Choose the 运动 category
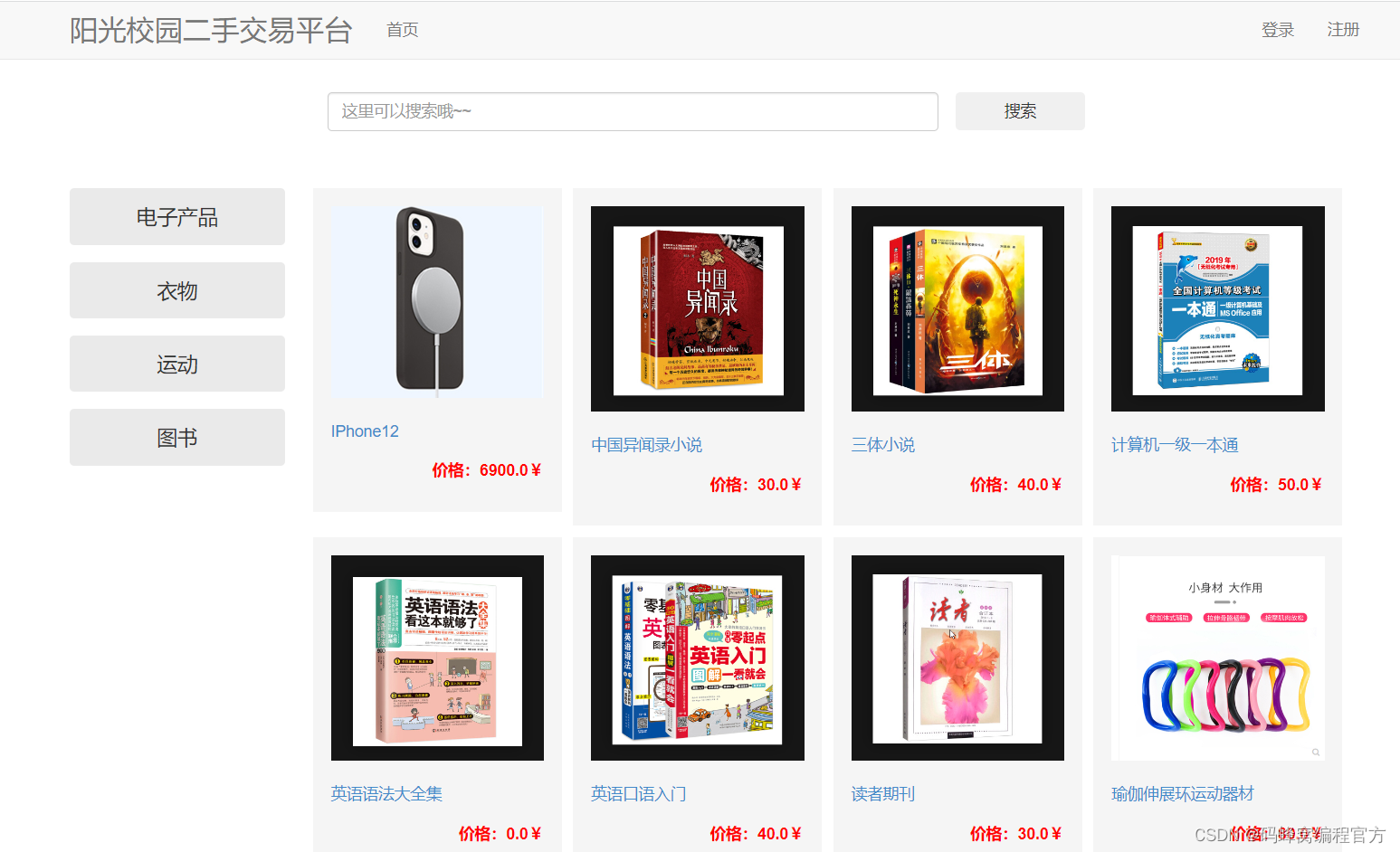This screenshot has width=1400, height=852. tap(177, 364)
